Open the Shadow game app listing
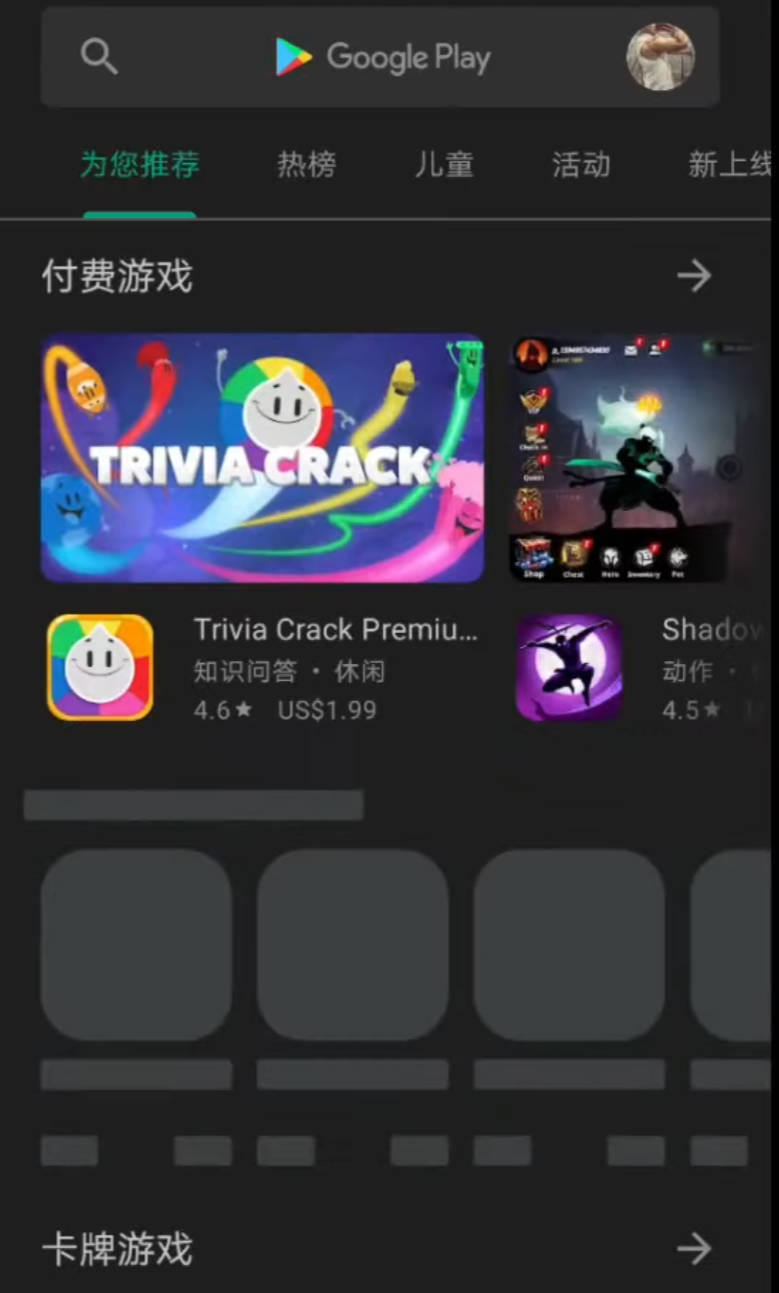779x1293 pixels. (640, 668)
